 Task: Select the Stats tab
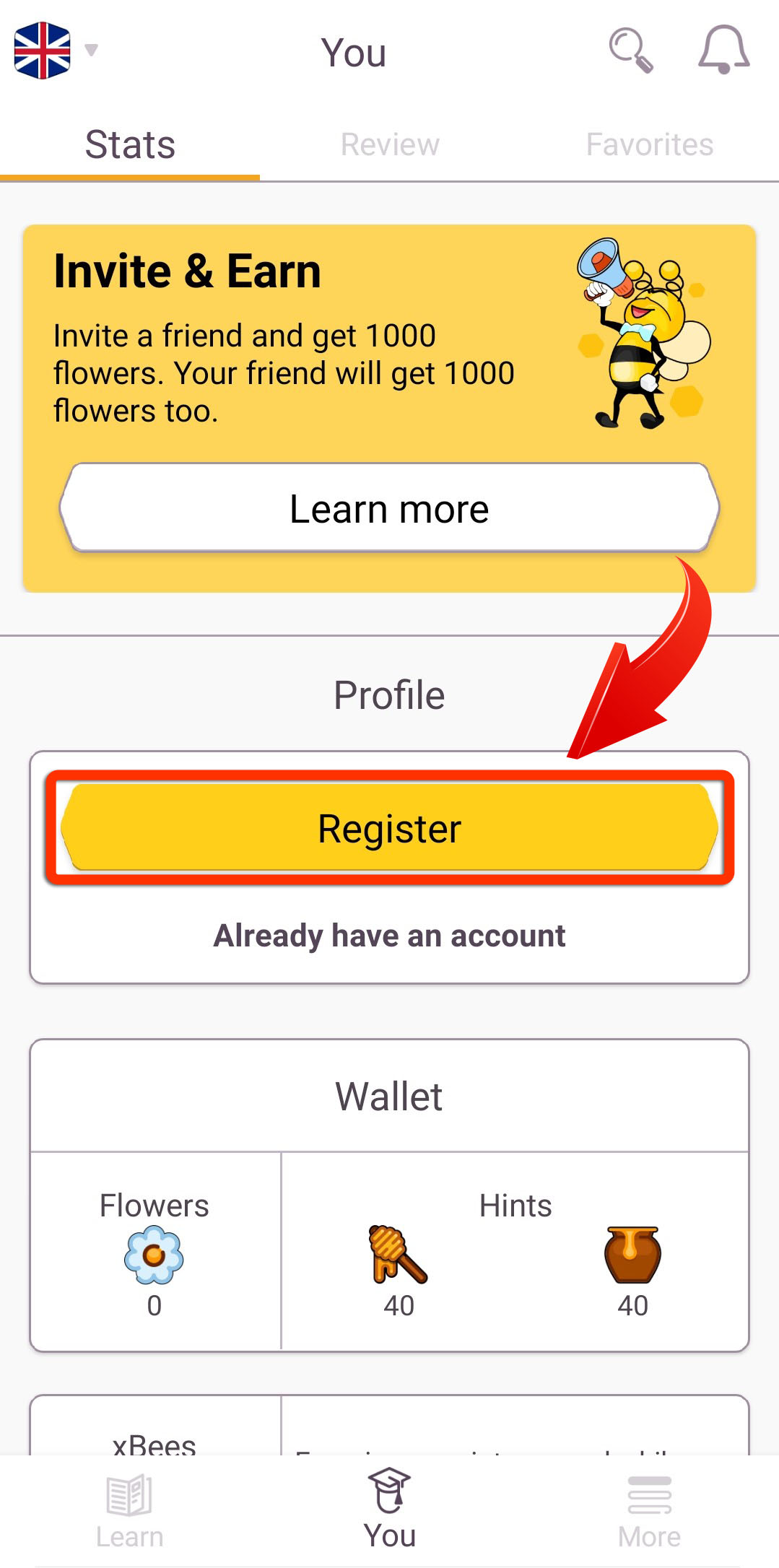point(130,144)
